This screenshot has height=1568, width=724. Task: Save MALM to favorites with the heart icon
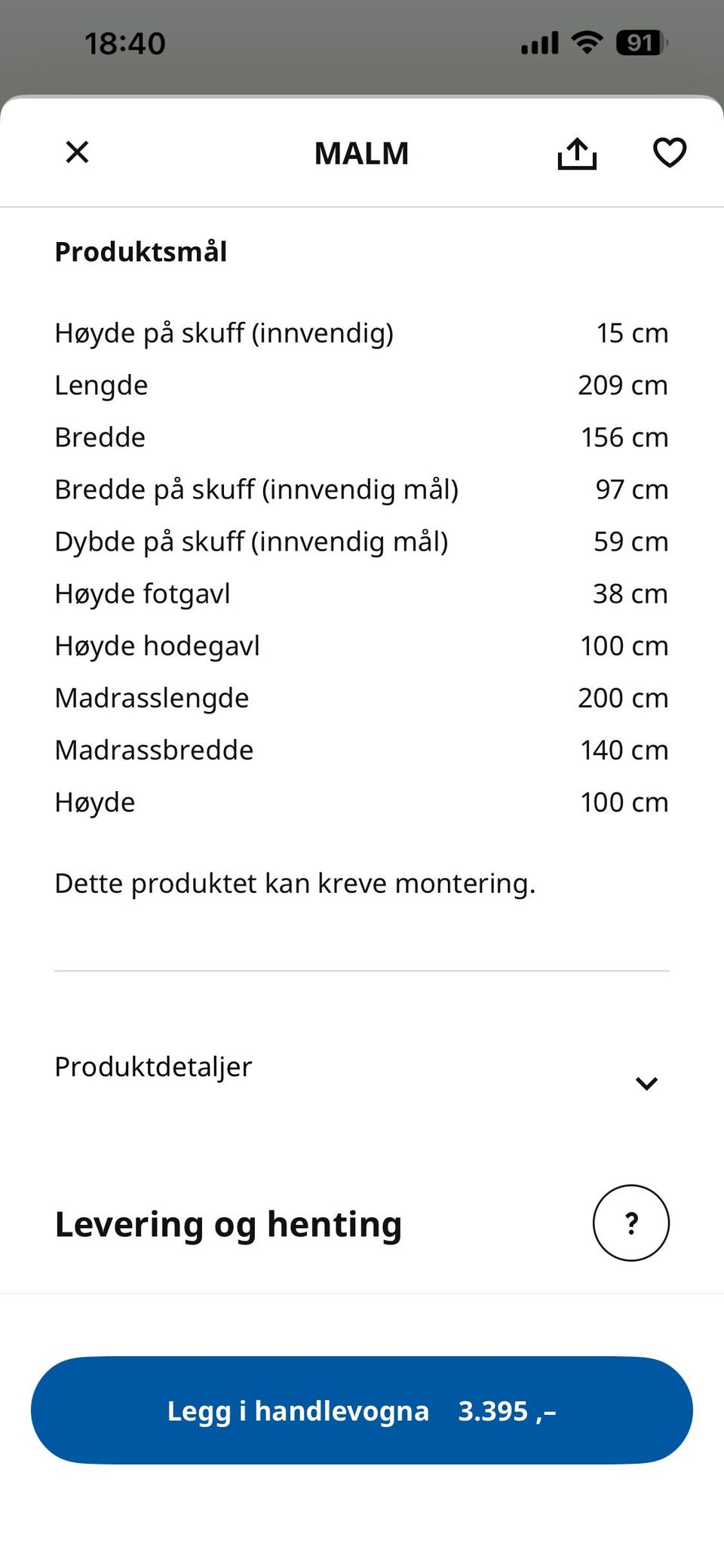tap(668, 152)
